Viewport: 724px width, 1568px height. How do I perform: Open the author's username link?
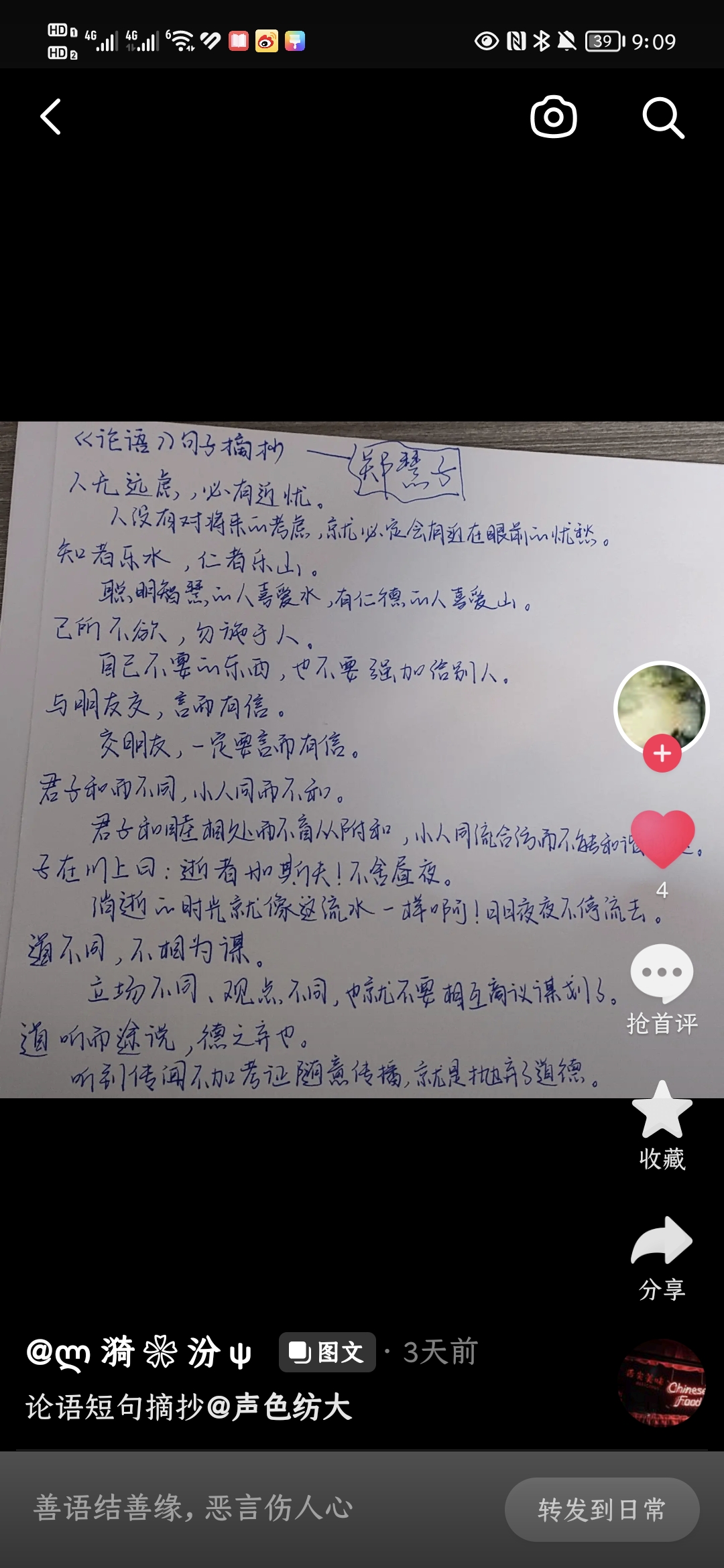[139, 1352]
